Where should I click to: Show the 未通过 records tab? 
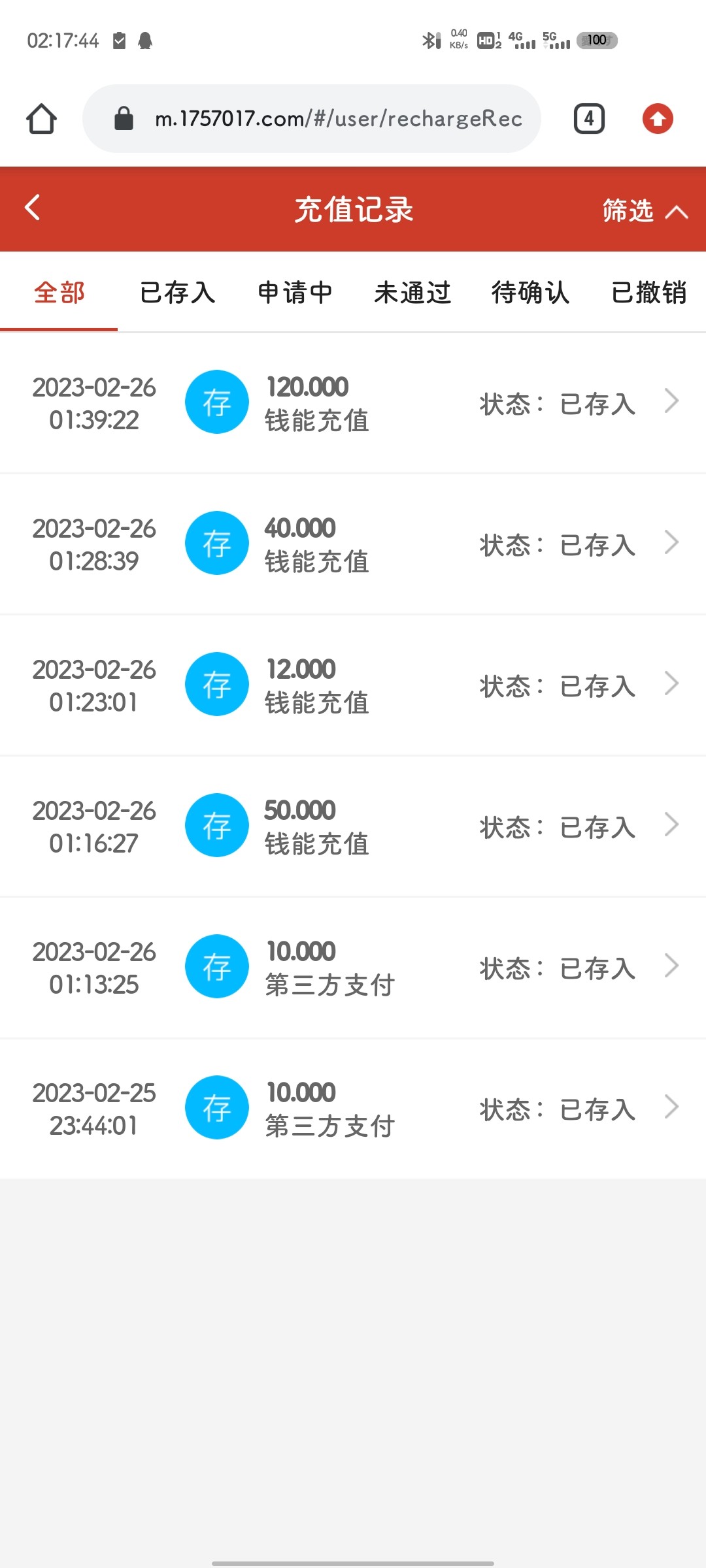(412, 293)
